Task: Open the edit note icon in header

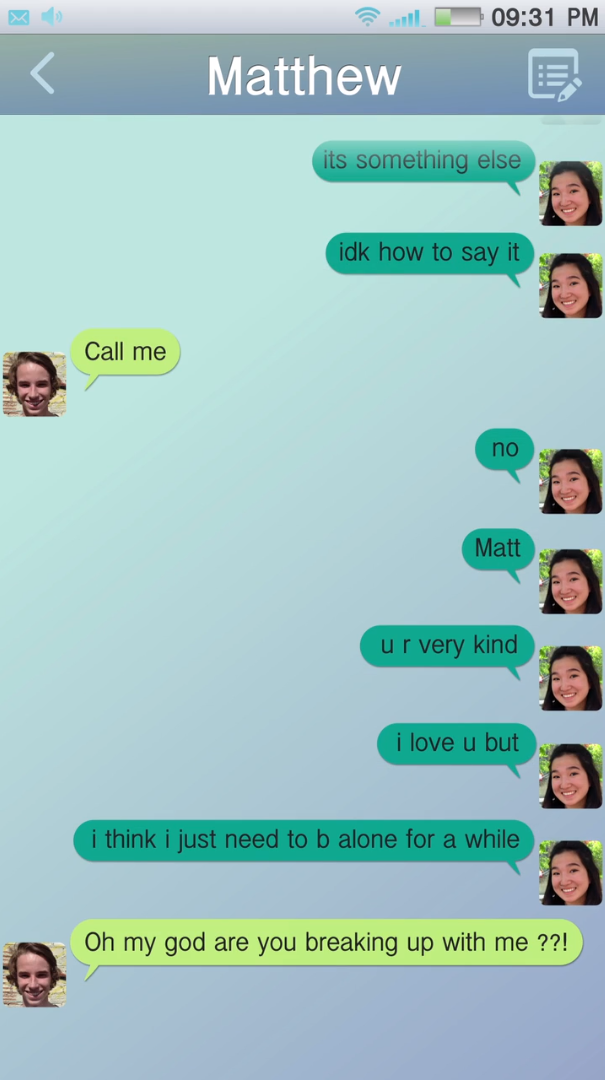Action: pyautogui.click(x=554, y=75)
